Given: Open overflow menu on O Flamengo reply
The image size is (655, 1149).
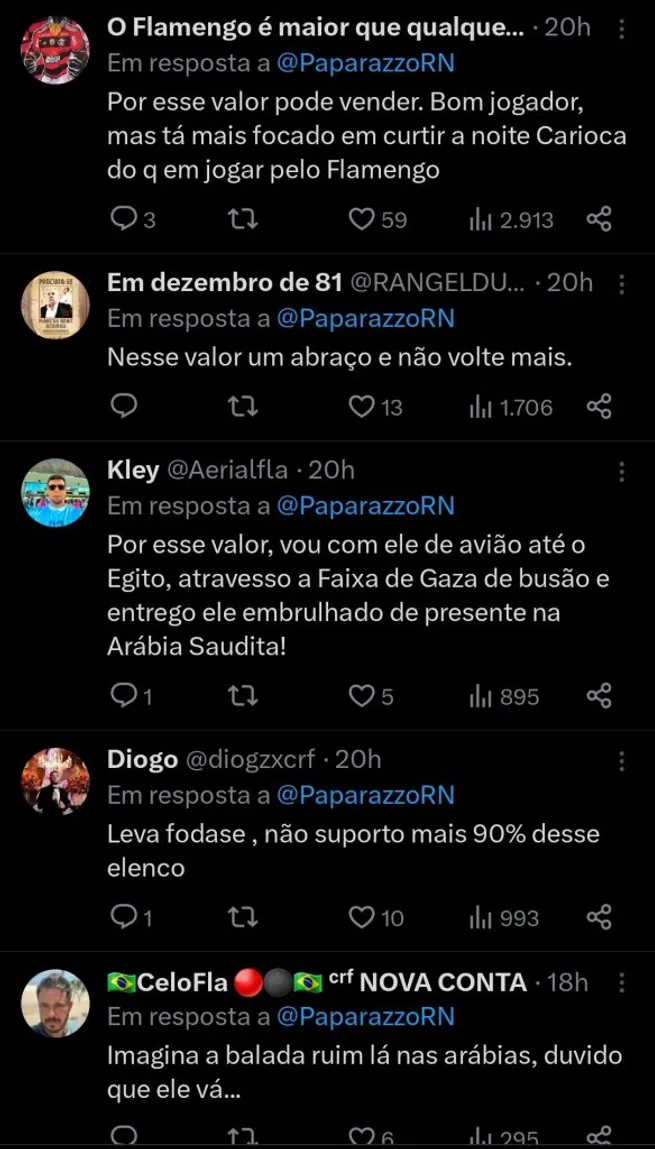Looking at the screenshot, I should [x=622, y=28].
